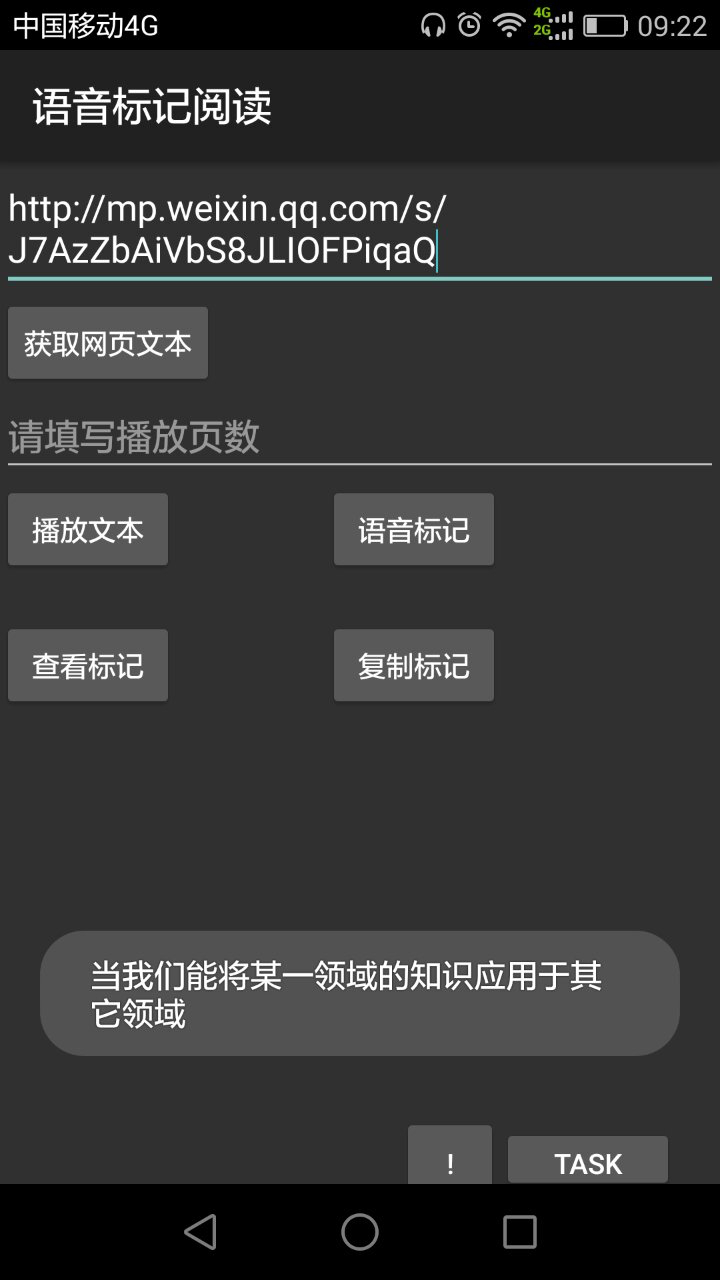Tap the 语音标记 button
This screenshot has width=720, height=1280.
pyautogui.click(x=414, y=529)
